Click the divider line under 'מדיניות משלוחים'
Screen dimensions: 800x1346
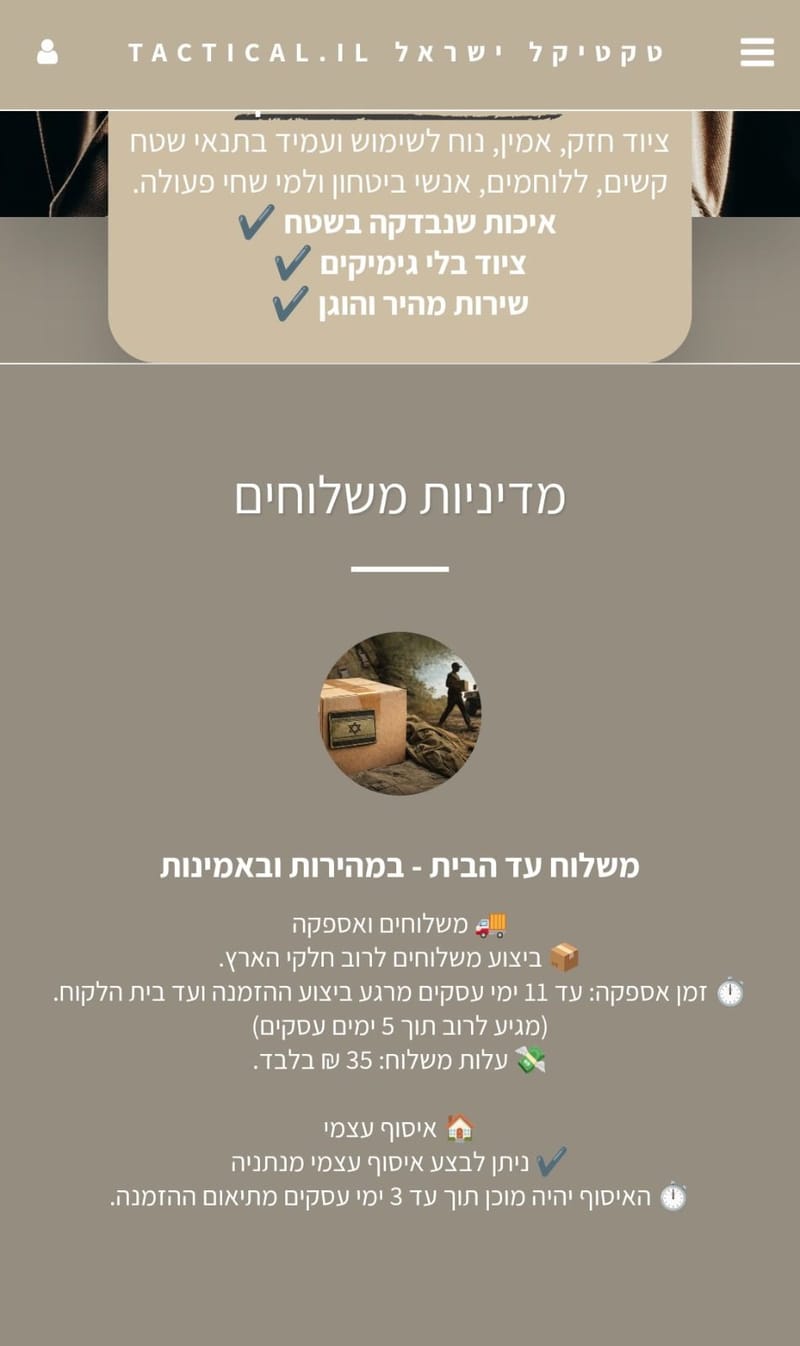400,568
